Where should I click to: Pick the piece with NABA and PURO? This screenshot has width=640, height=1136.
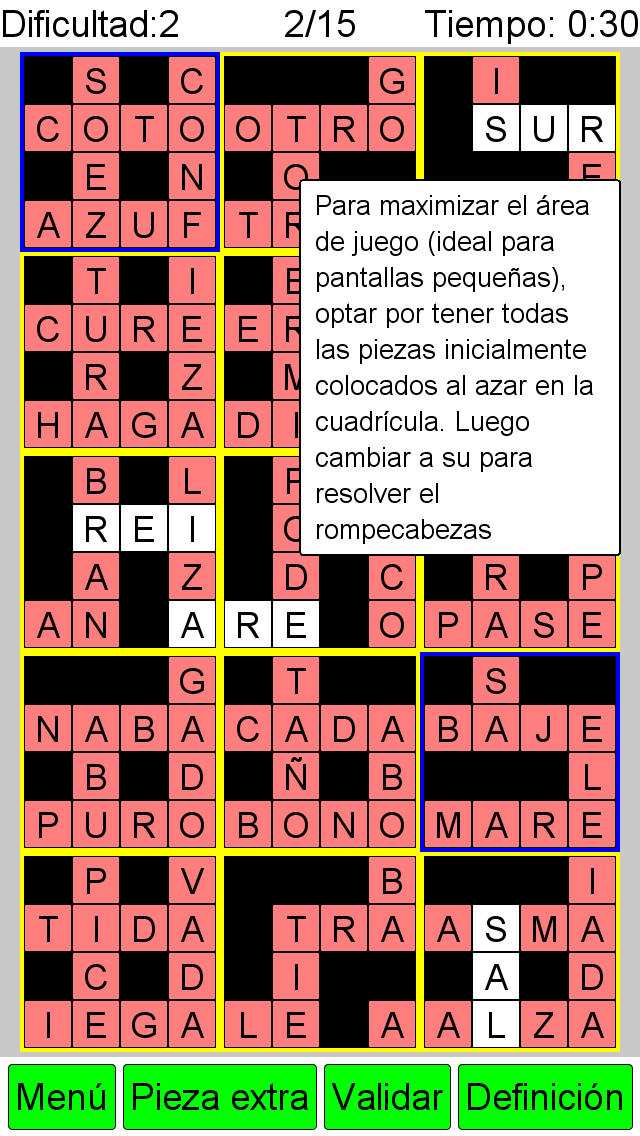(120, 752)
